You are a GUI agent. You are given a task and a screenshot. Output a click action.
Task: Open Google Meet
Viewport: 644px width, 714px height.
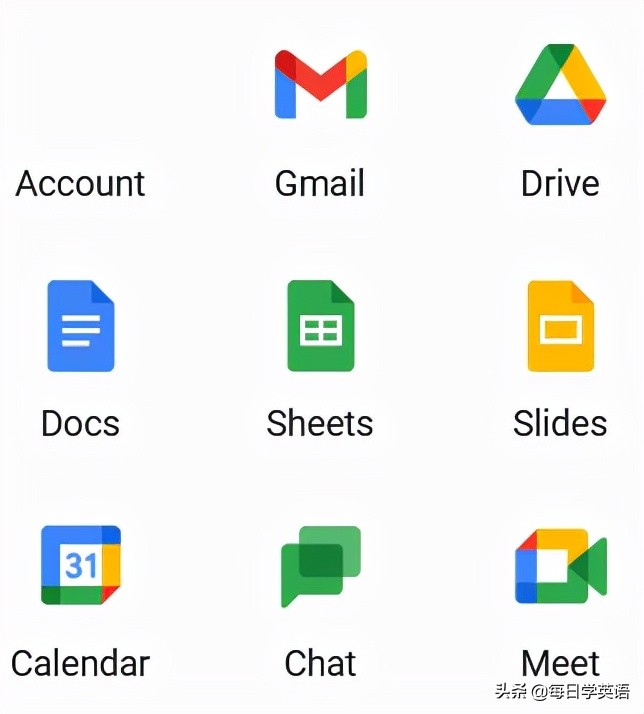coord(560,566)
